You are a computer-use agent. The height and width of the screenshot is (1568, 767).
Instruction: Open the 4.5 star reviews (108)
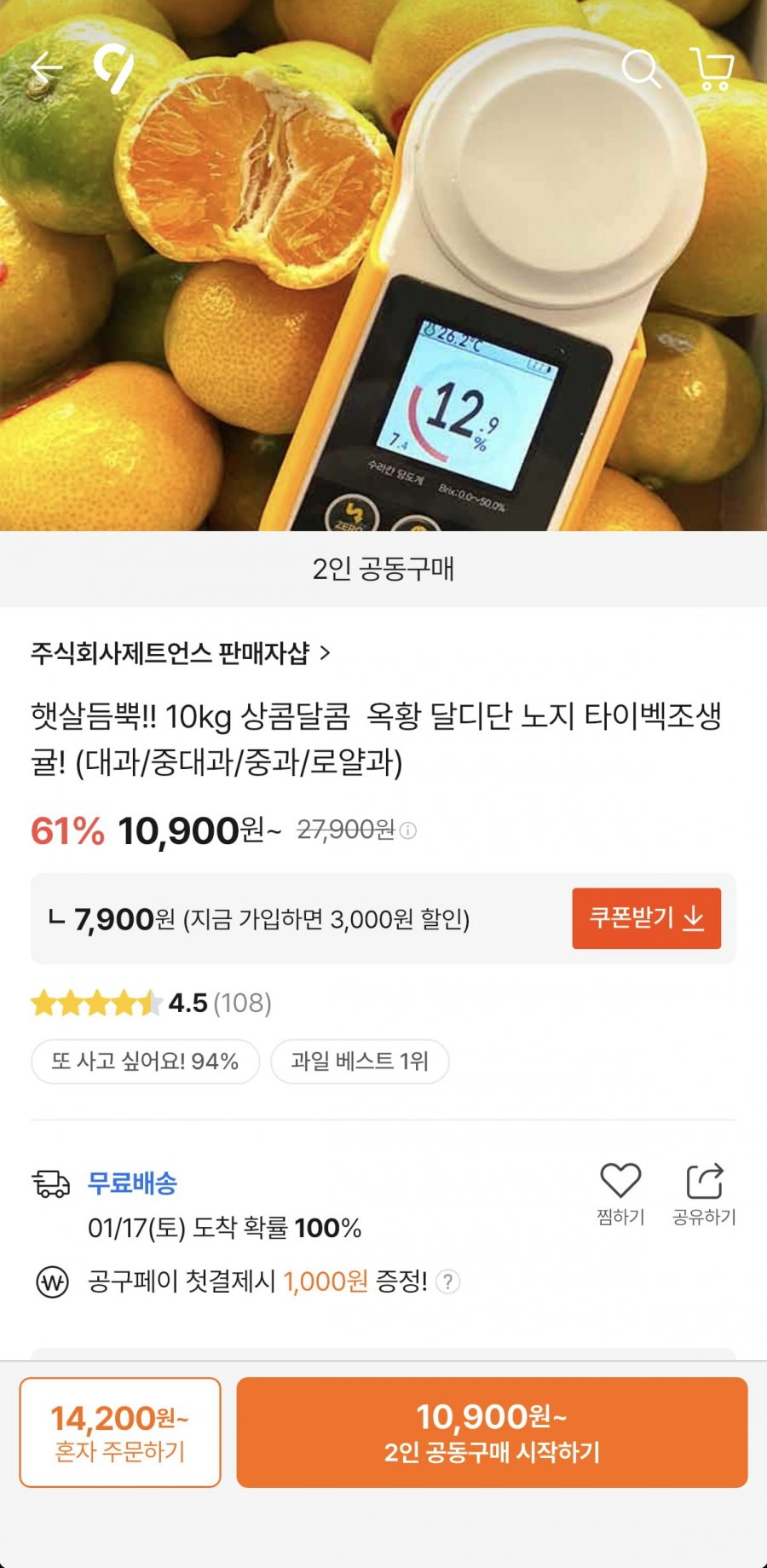(x=152, y=1003)
